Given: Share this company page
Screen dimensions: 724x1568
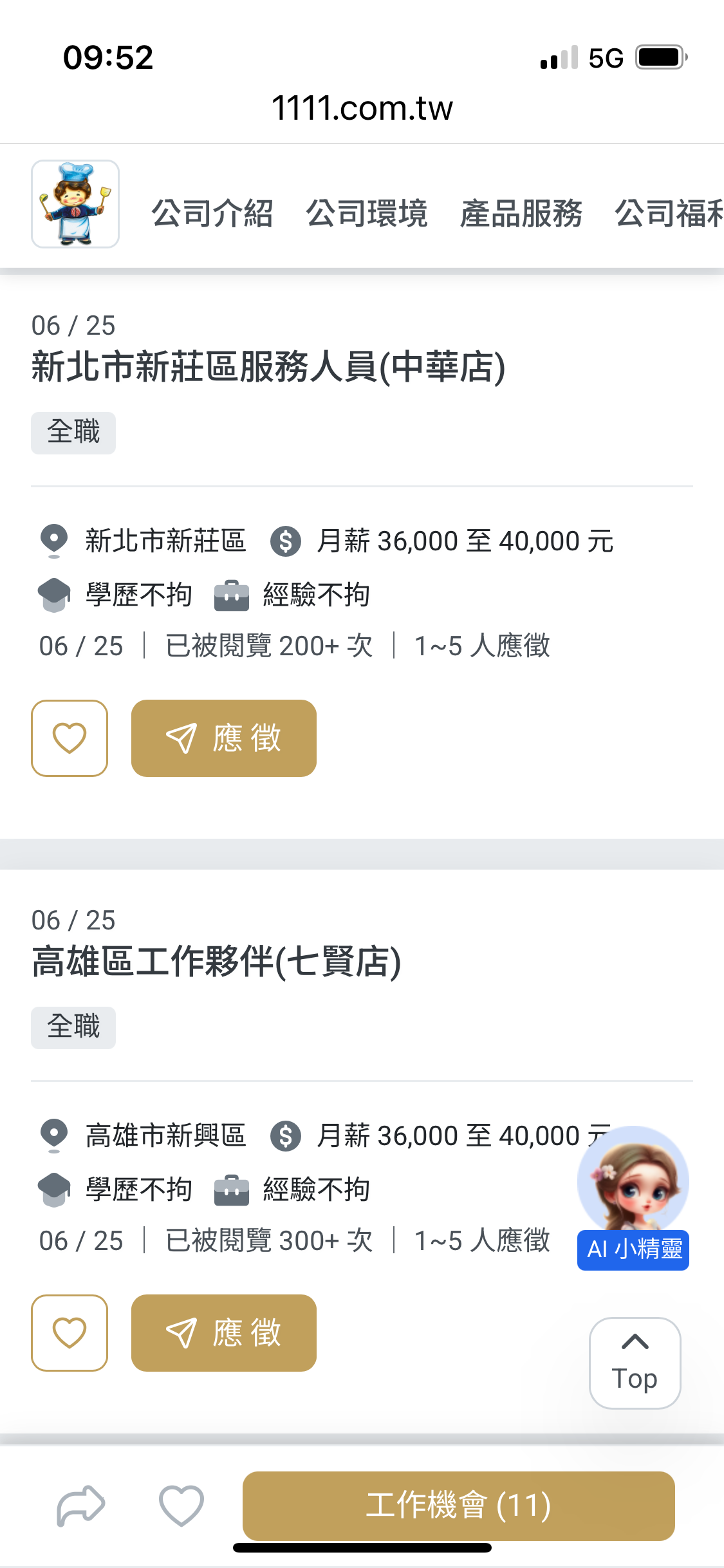Looking at the screenshot, I should coord(80,1506).
